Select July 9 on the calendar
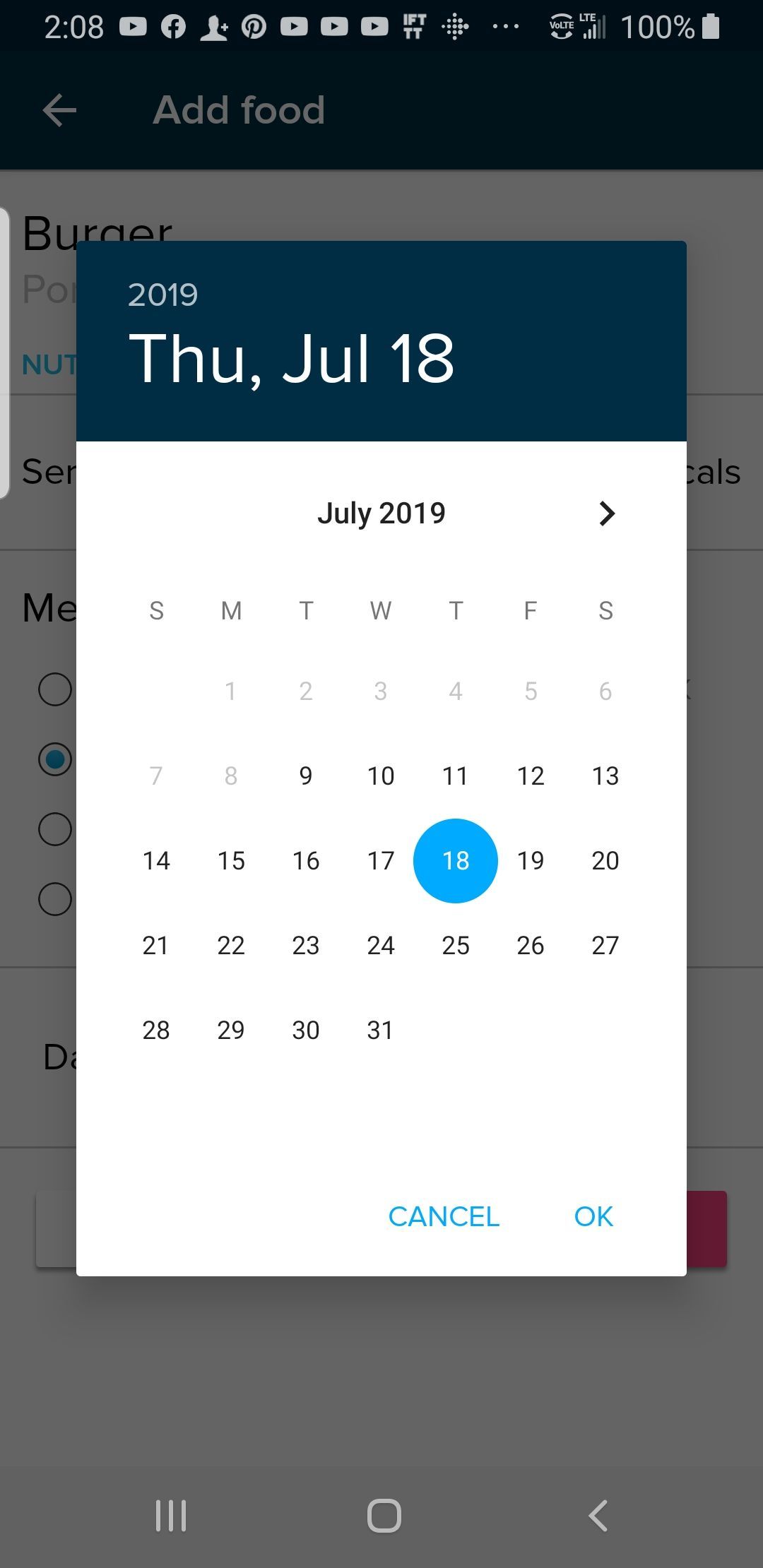This screenshot has height=1568, width=763. point(305,776)
